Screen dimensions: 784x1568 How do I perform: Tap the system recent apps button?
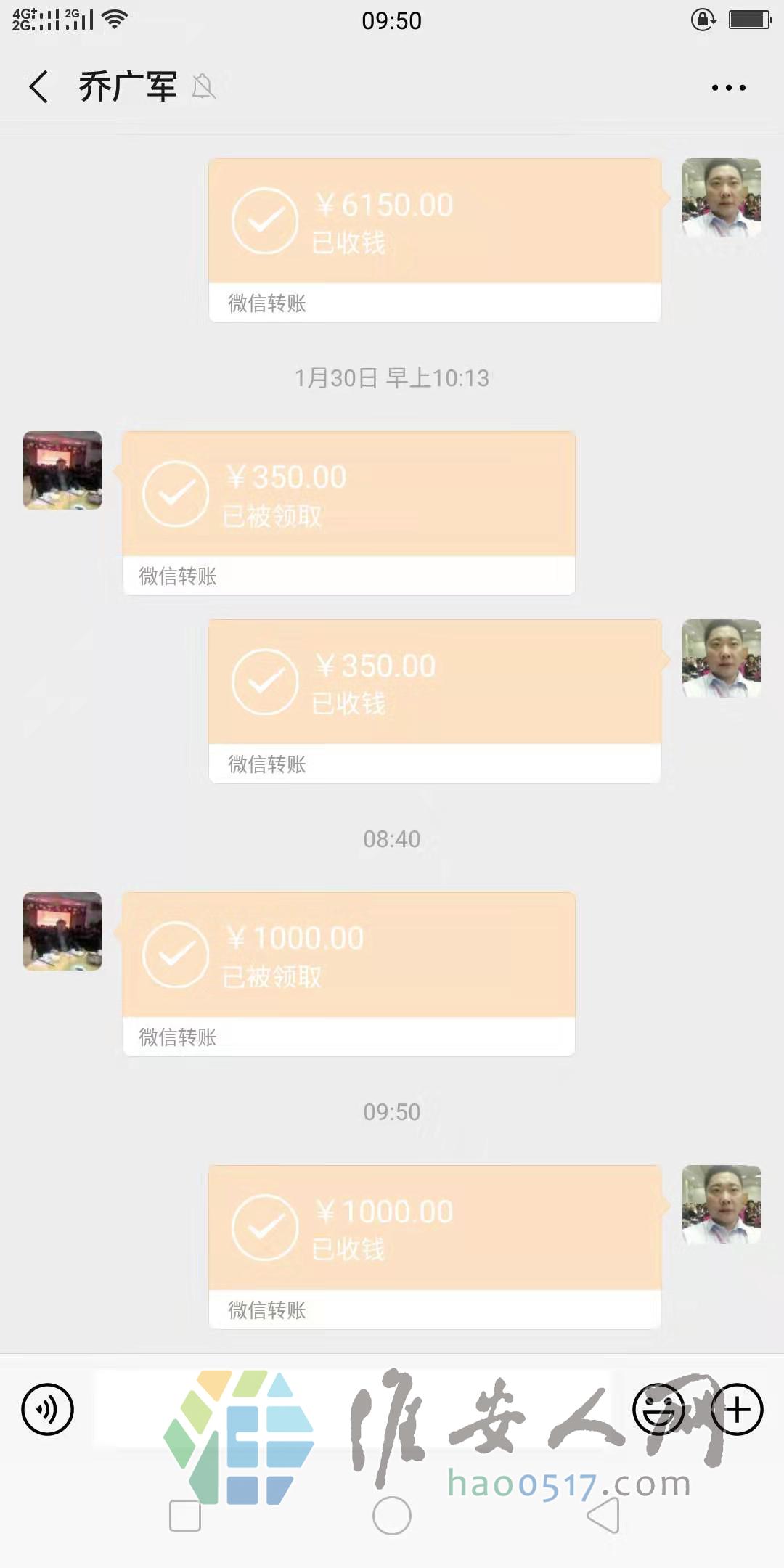point(184,1516)
